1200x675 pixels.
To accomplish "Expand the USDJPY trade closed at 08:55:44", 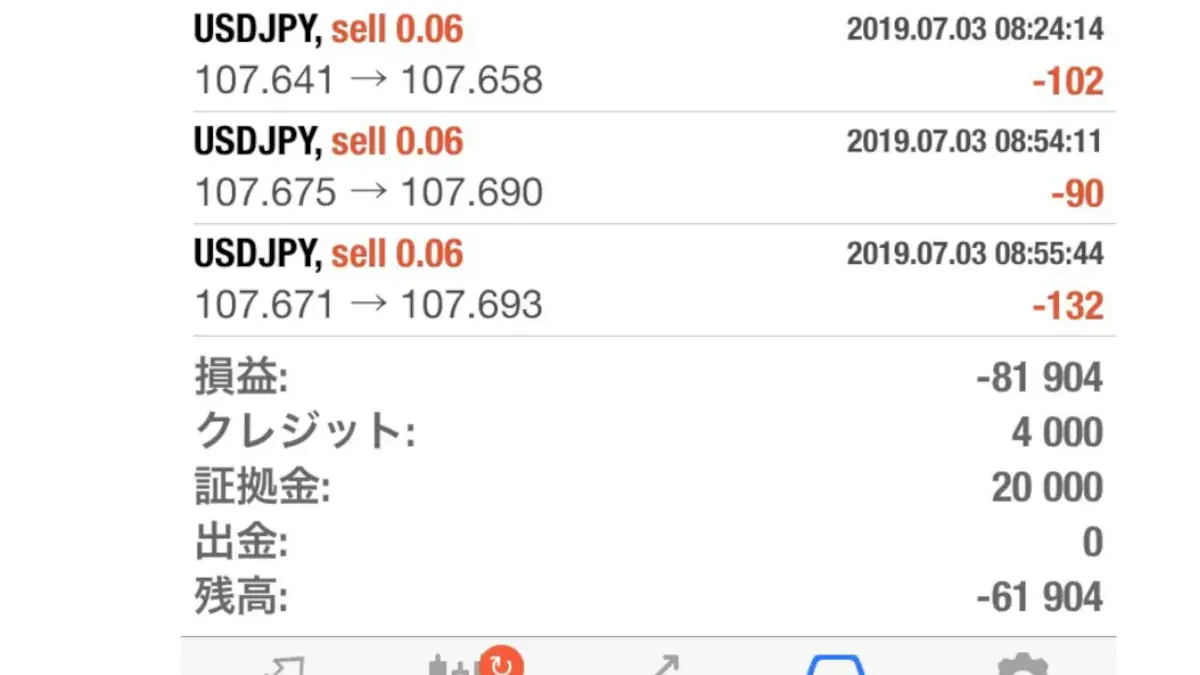I will [x=648, y=281].
